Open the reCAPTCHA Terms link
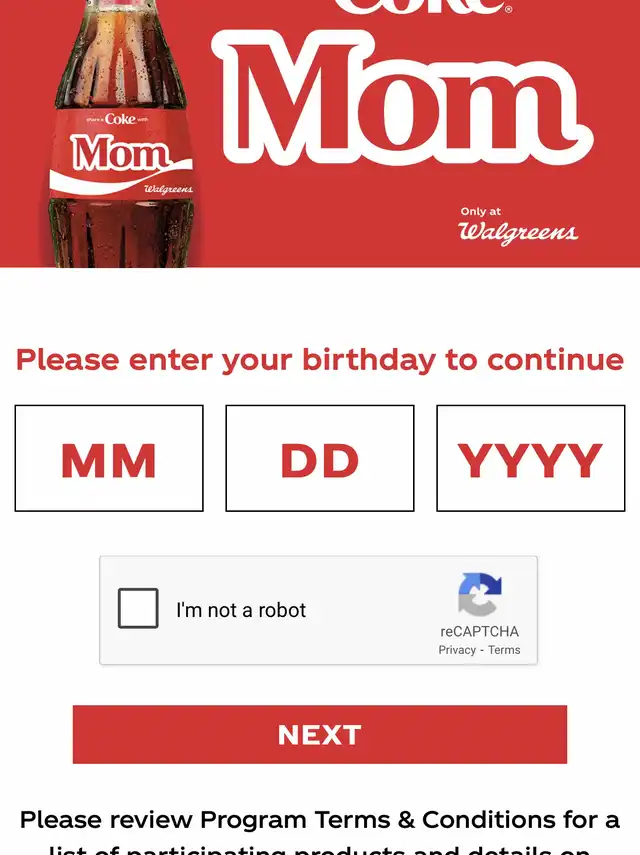 click(504, 650)
